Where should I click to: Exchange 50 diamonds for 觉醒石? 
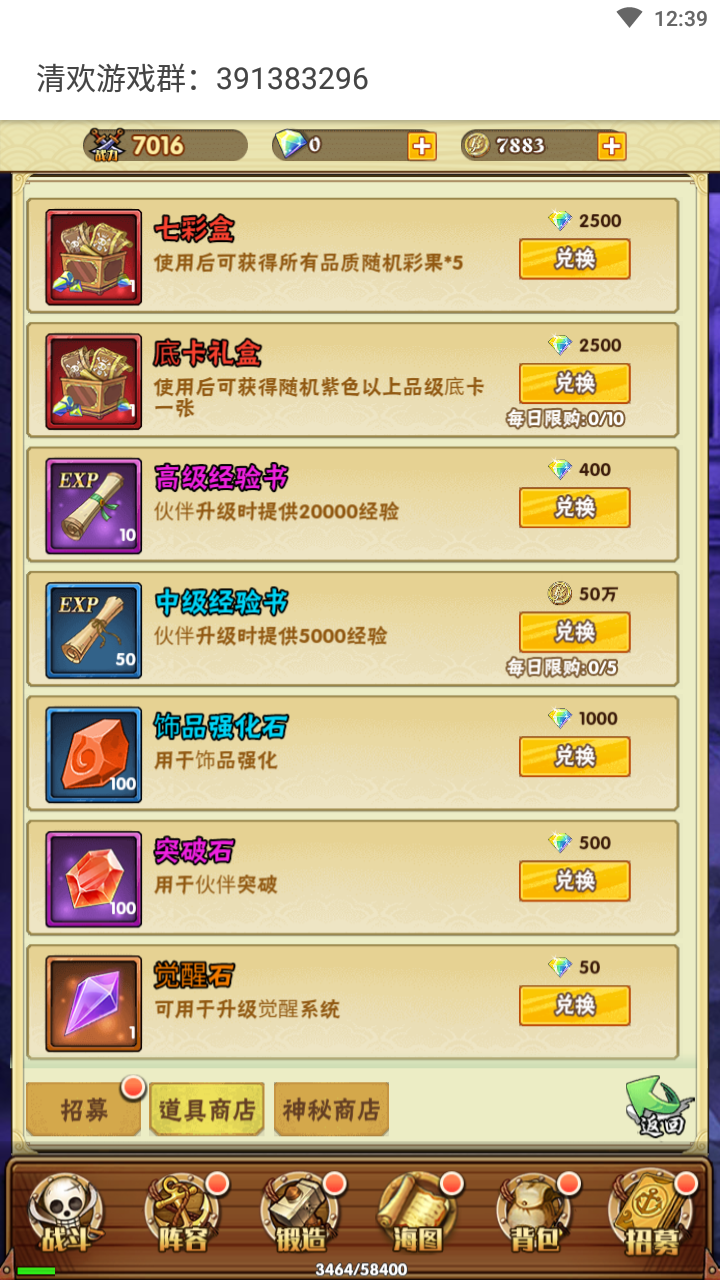(x=575, y=1006)
